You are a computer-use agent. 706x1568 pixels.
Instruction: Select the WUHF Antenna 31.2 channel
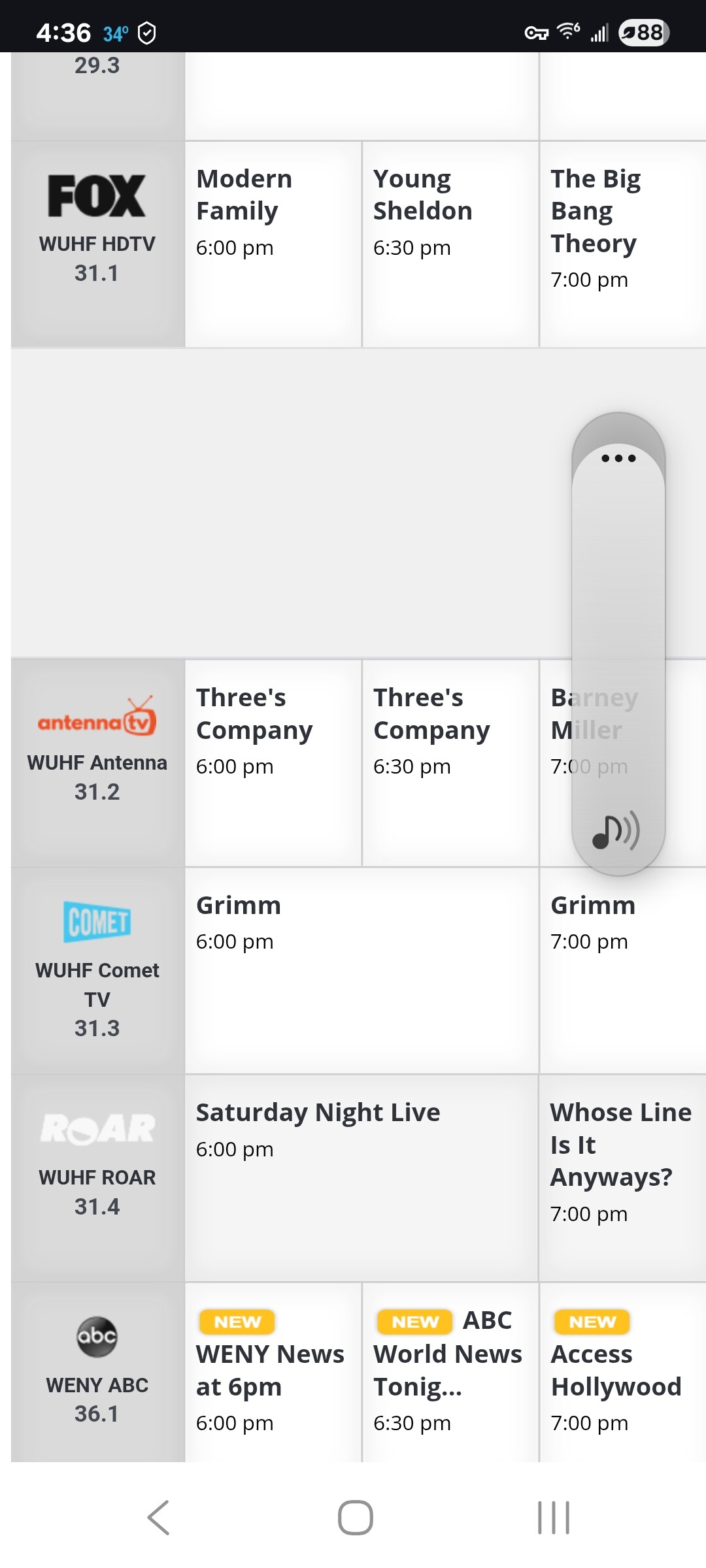click(97, 762)
